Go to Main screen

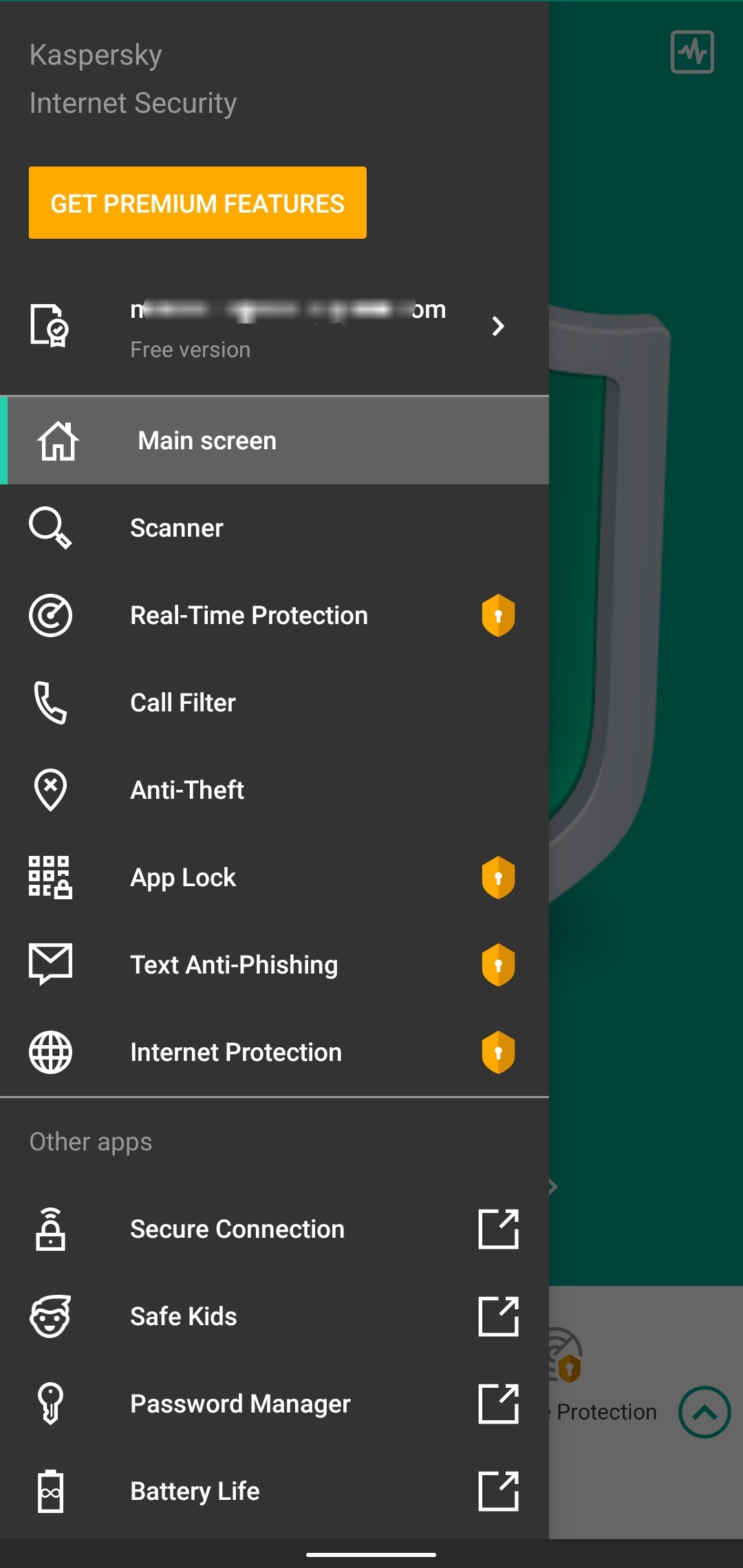click(x=274, y=440)
